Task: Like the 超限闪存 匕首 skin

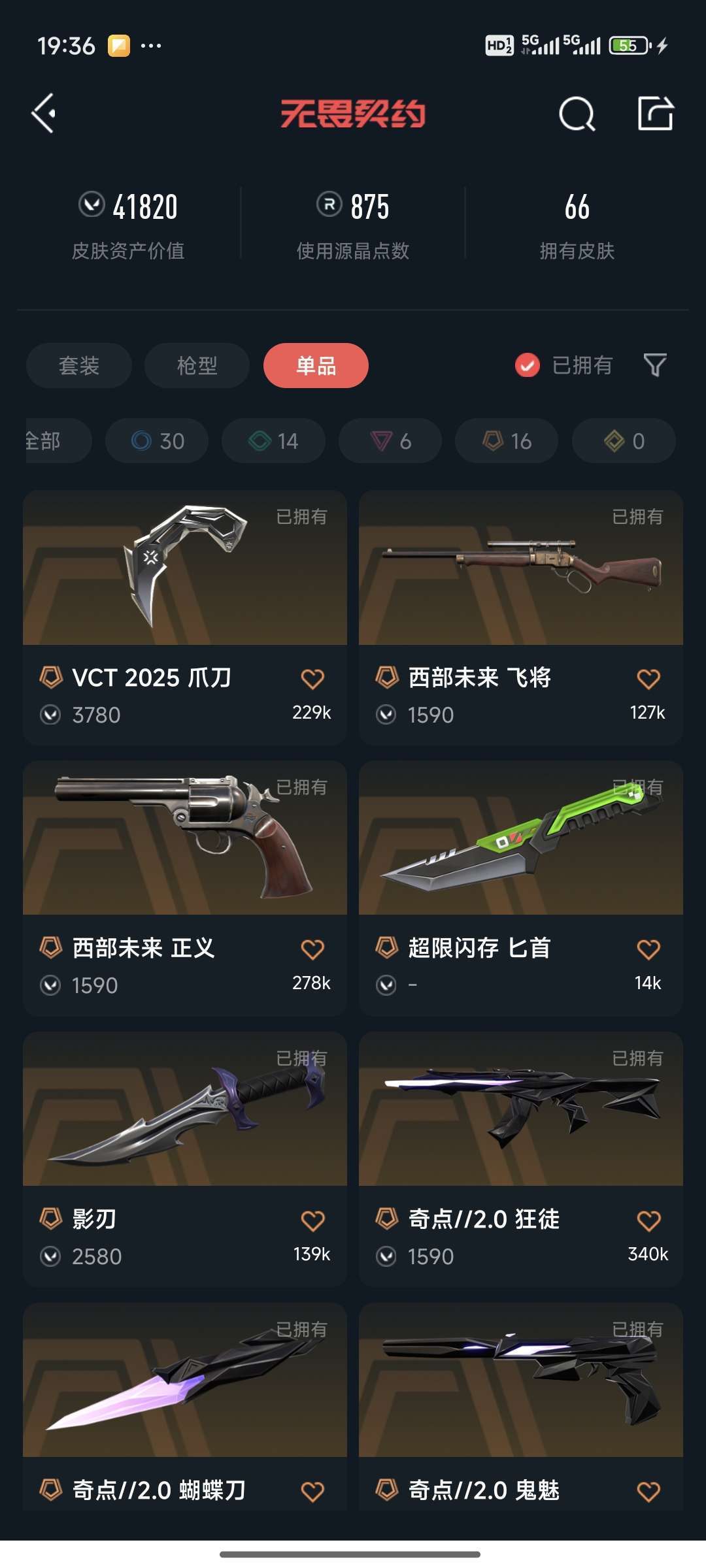Action: coord(648,949)
